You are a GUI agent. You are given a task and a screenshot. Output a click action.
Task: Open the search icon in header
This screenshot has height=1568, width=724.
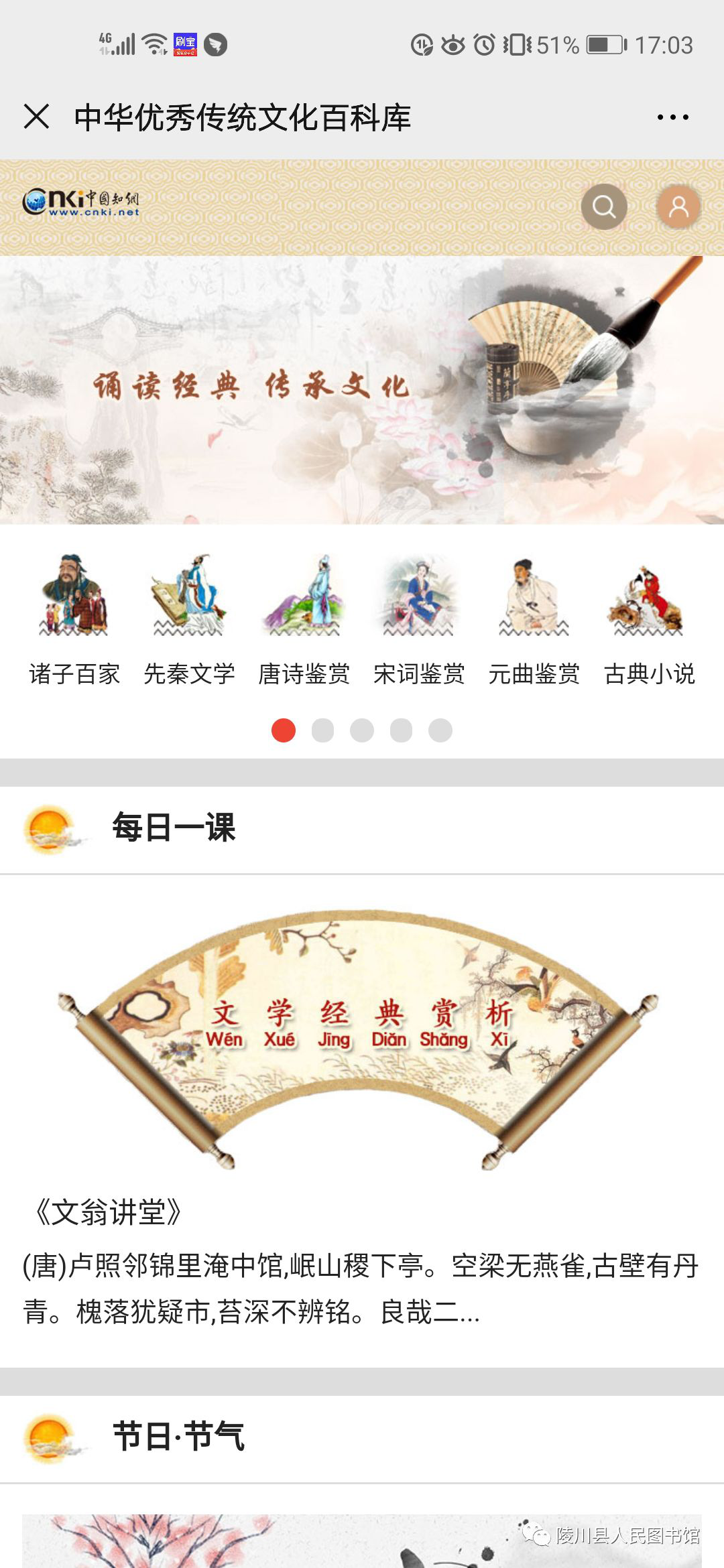tap(604, 207)
